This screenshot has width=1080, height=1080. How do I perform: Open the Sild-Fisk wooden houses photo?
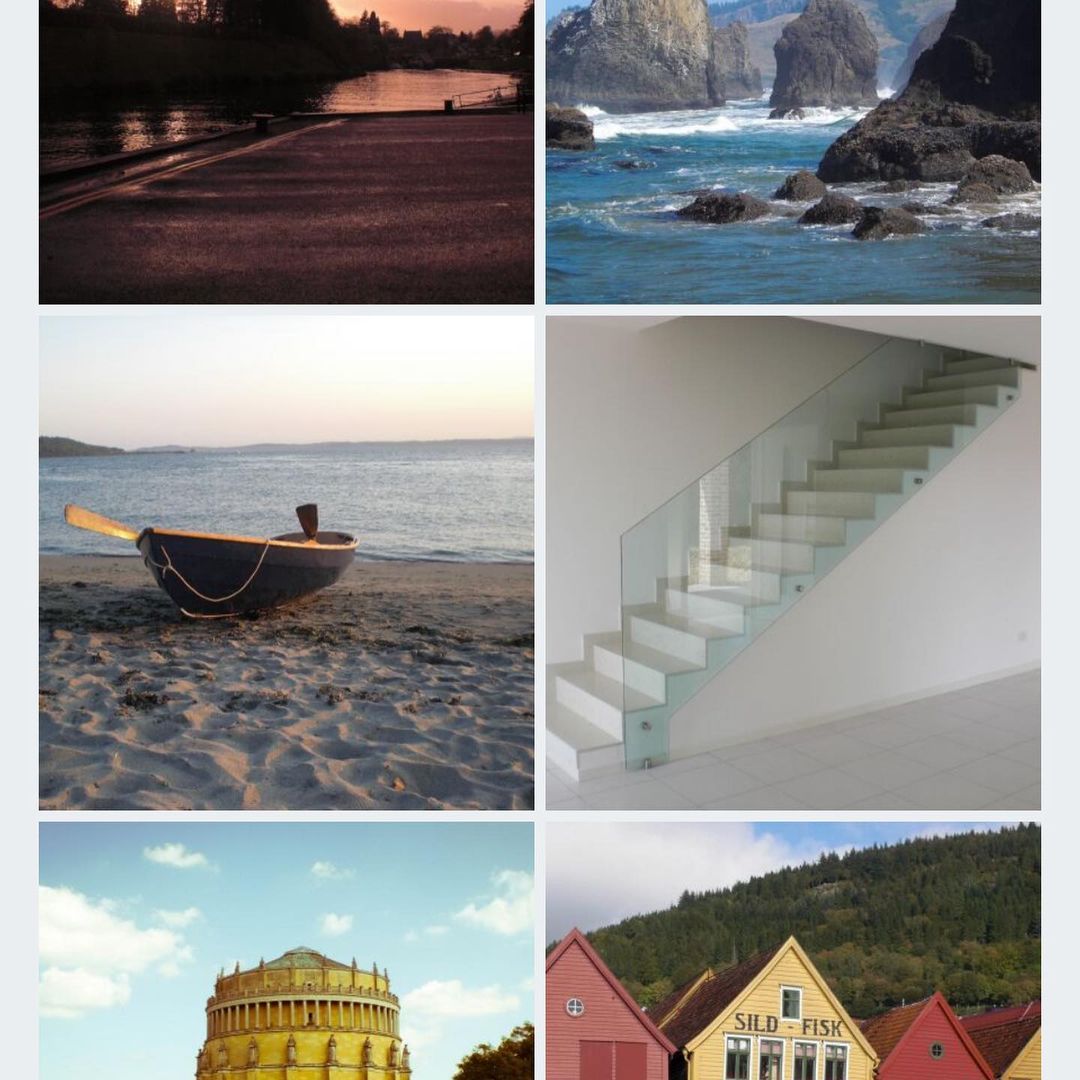coord(793,950)
